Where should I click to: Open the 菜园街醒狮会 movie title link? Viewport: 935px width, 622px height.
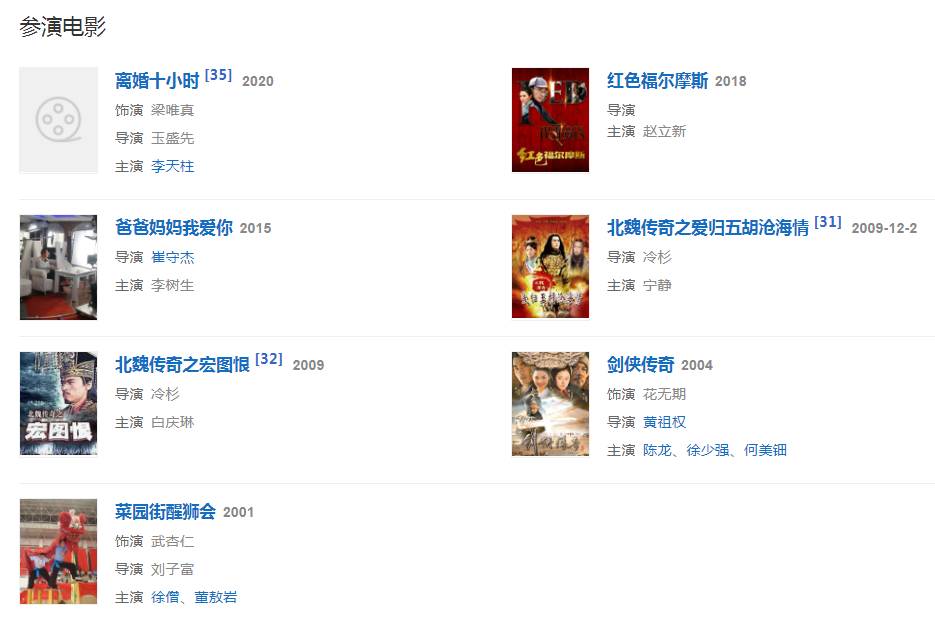tap(165, 512)
